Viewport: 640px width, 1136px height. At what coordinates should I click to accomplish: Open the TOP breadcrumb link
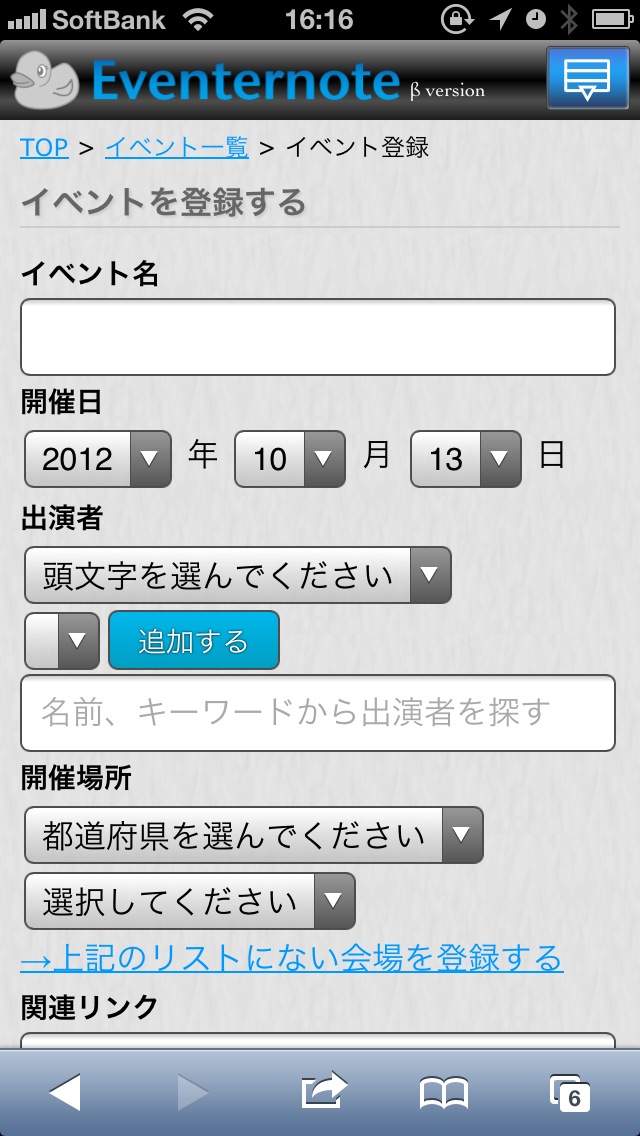click(x=44, y=148)
